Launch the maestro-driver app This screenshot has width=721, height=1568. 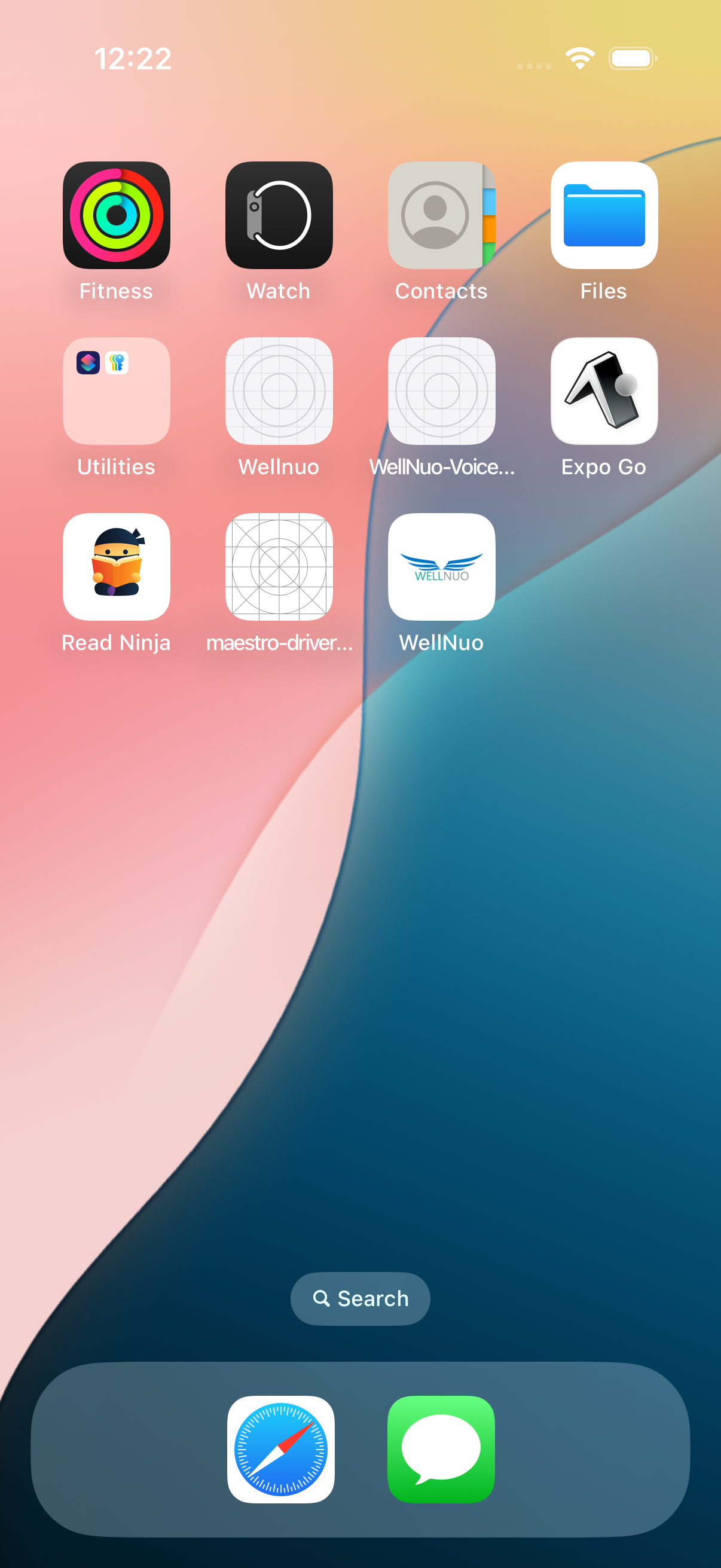279,567
